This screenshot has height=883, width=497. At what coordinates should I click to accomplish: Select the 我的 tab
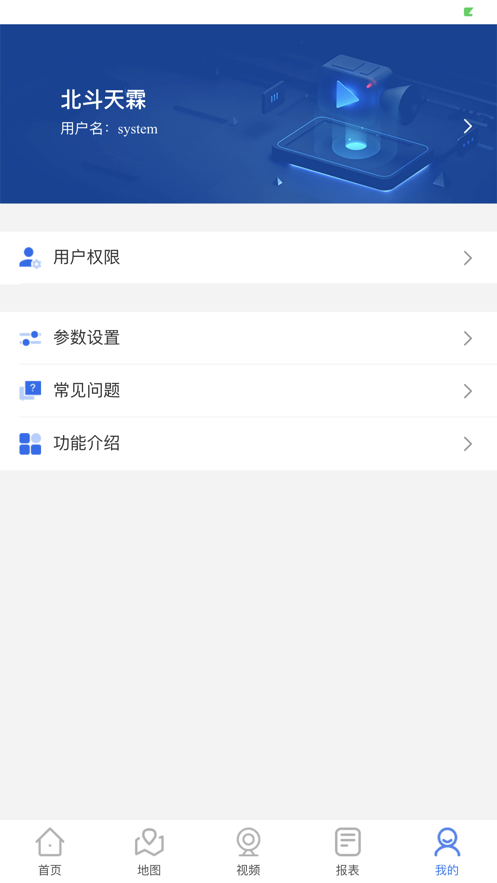coord(447,851)
